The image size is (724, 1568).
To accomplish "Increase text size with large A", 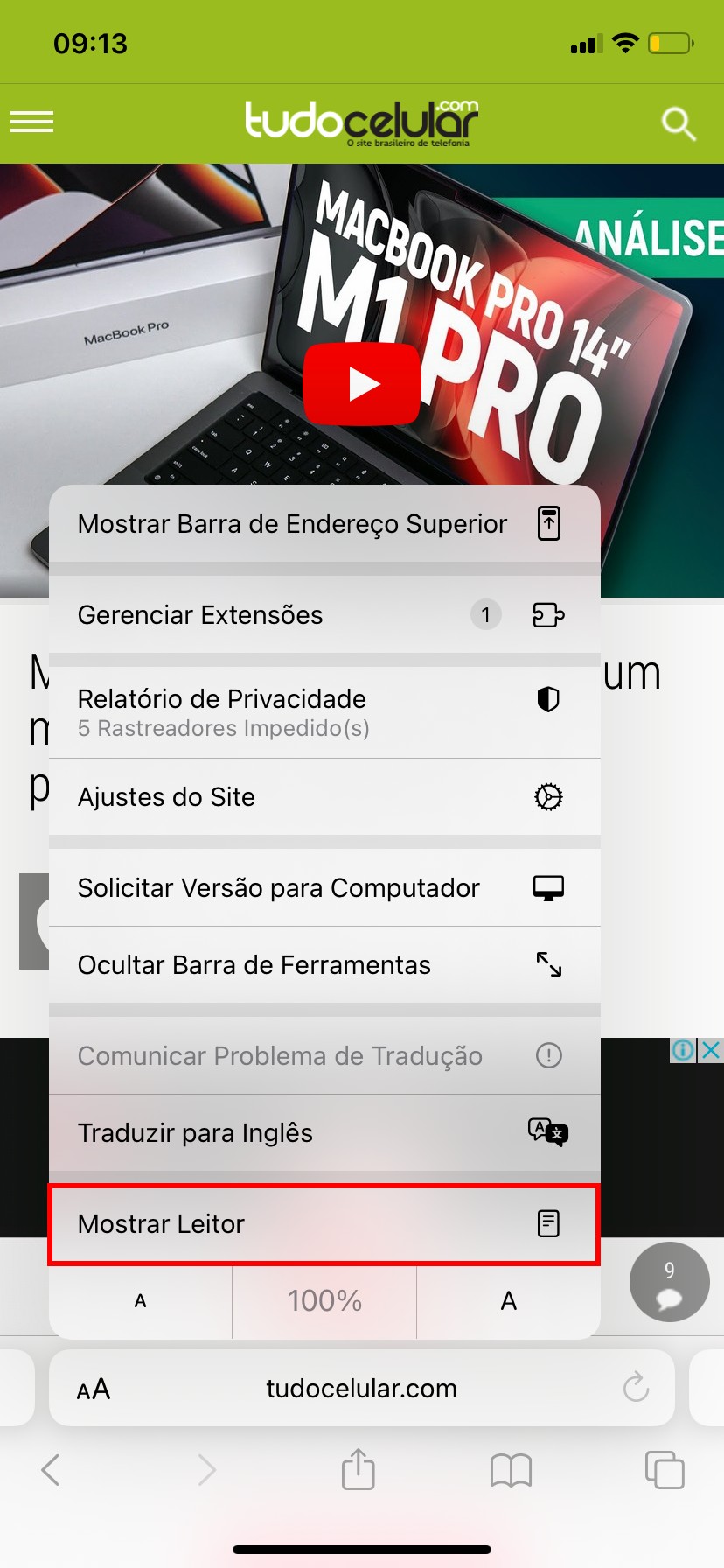I will (508, 1300).
